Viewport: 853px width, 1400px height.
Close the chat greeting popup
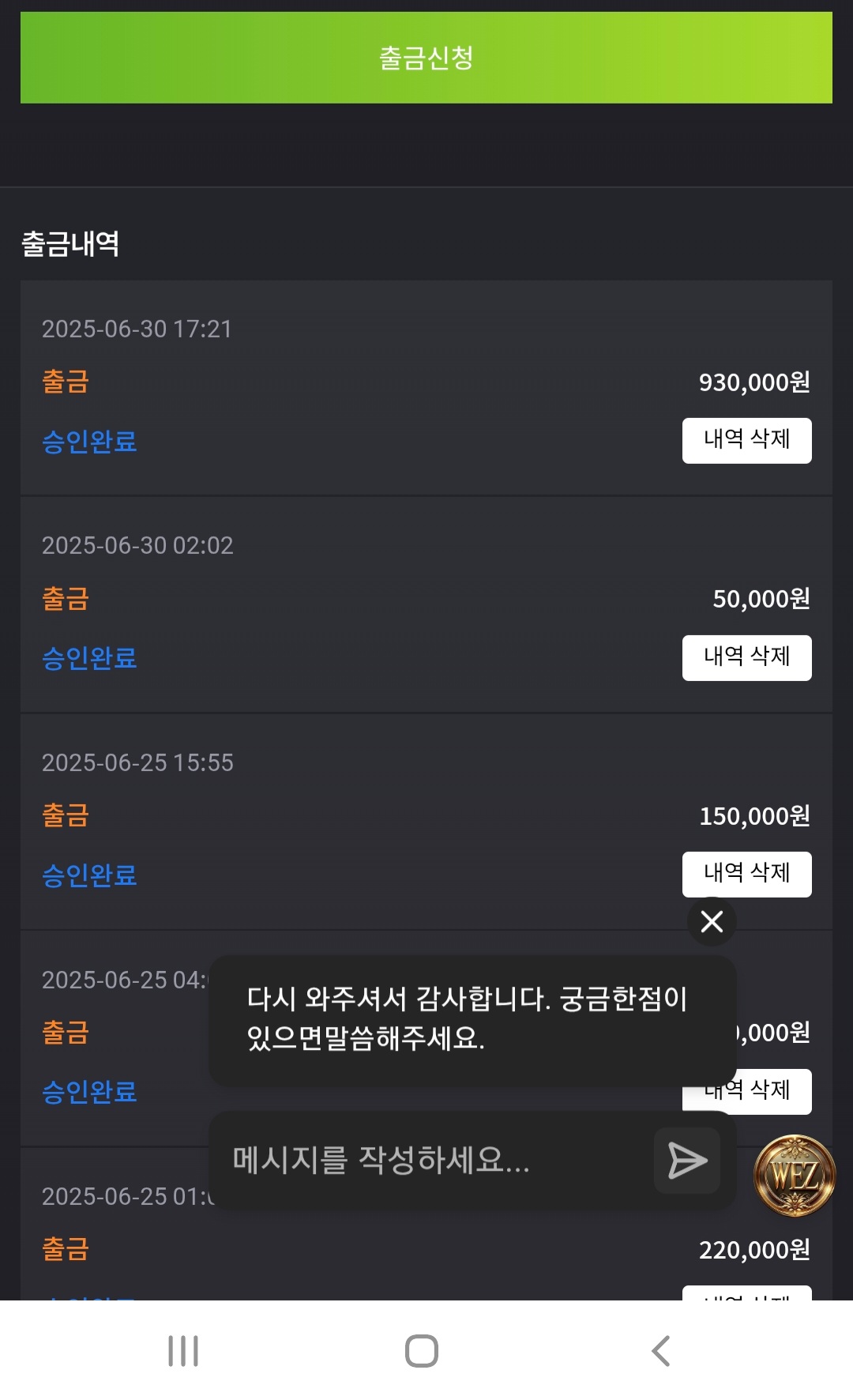tap(712, 921)
